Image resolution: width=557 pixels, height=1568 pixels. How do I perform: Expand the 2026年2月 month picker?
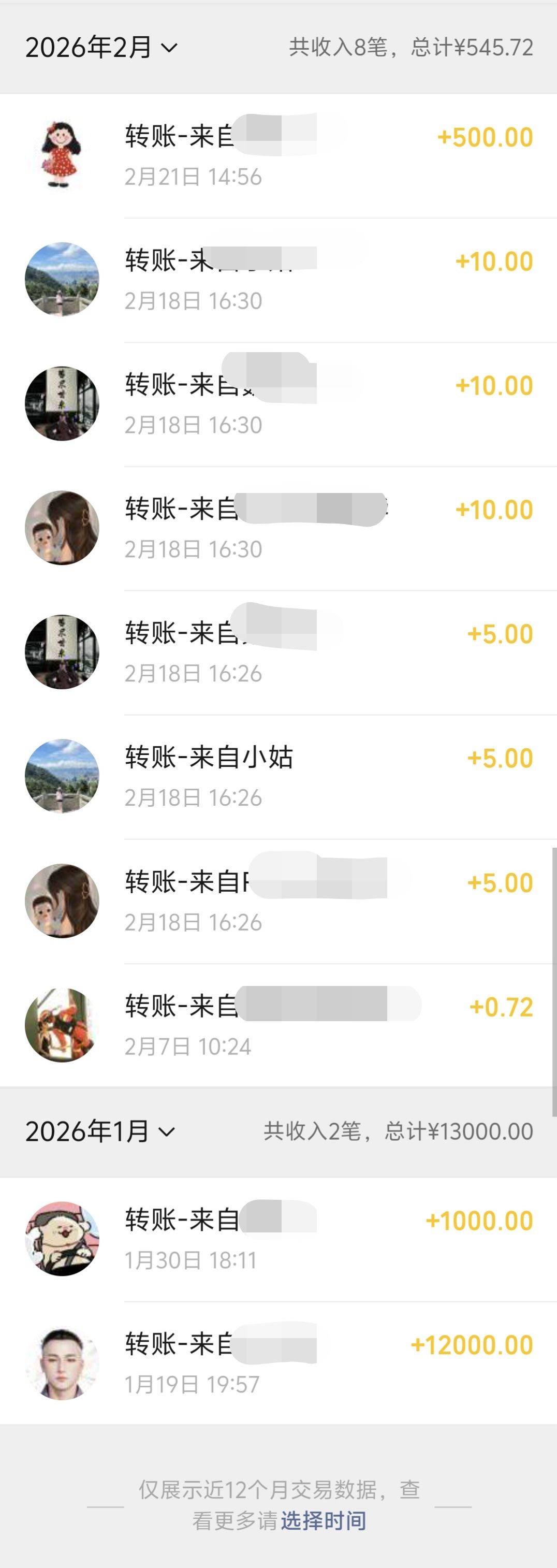coord(101,48)
